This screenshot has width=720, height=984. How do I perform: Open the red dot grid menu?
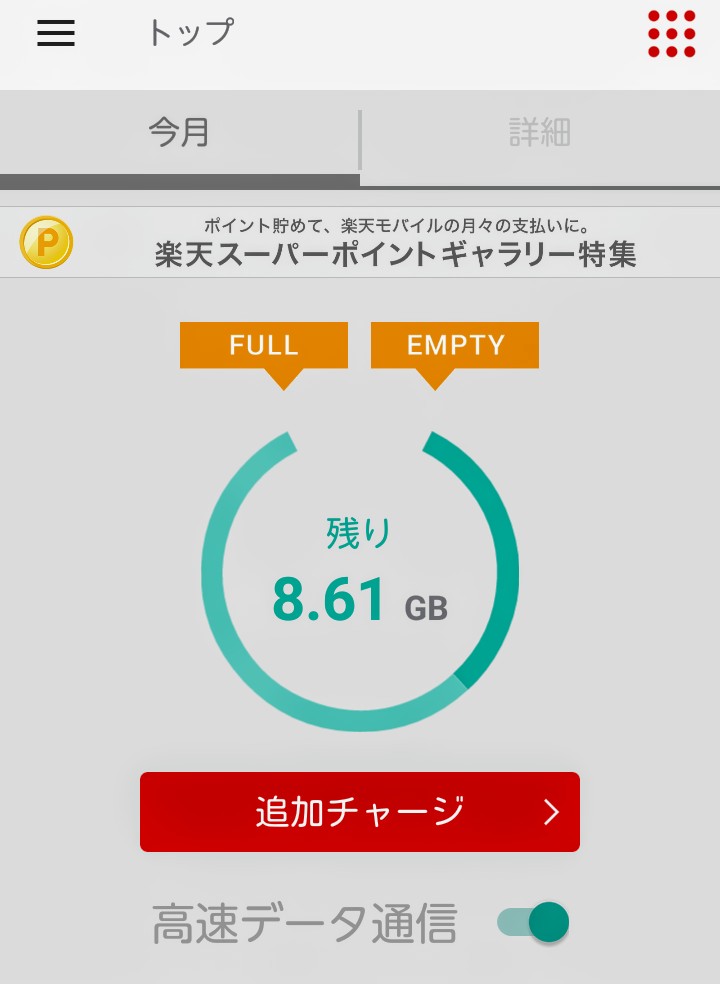(x=671, y=34)
